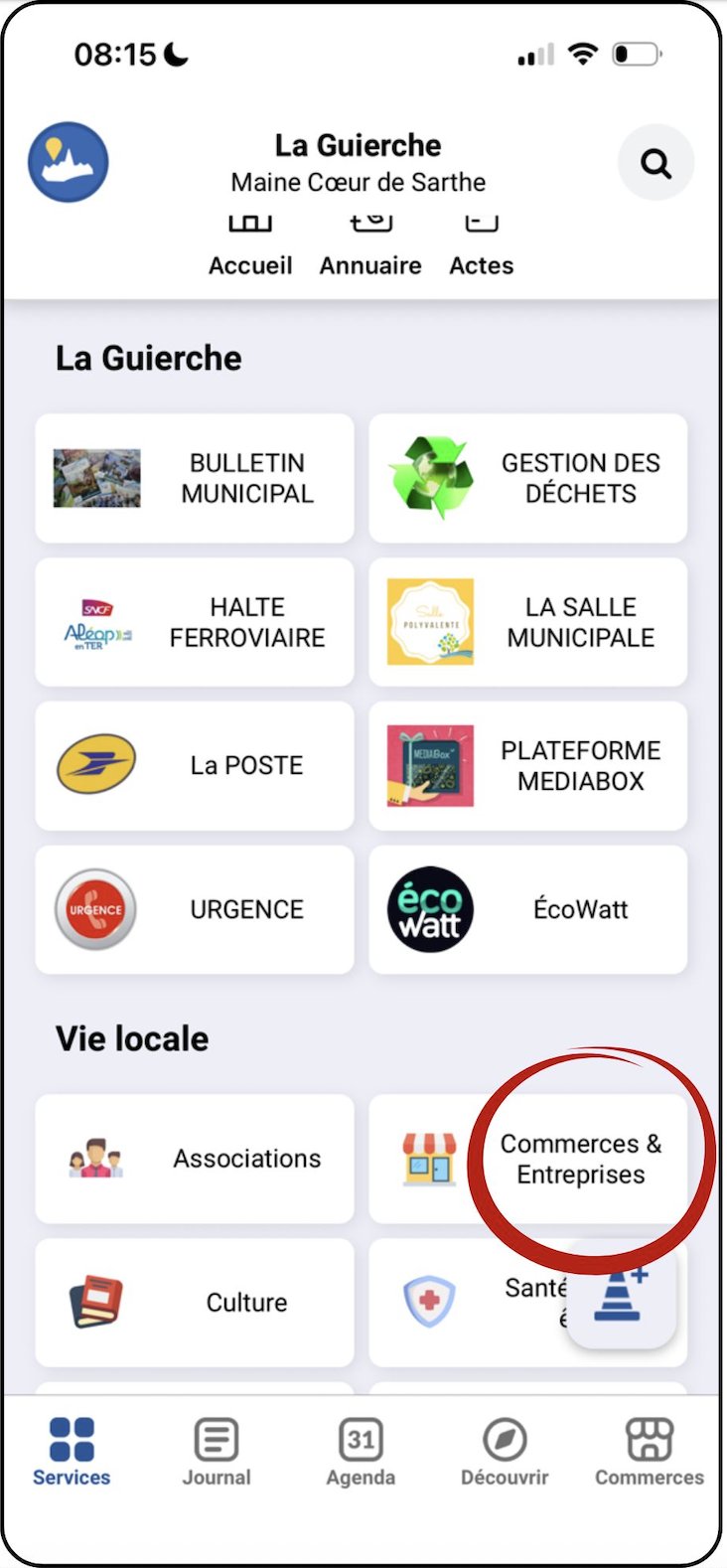
Task: Open the ÉcoWatt card
Action: pyautogui.click(x=528, y=910)
